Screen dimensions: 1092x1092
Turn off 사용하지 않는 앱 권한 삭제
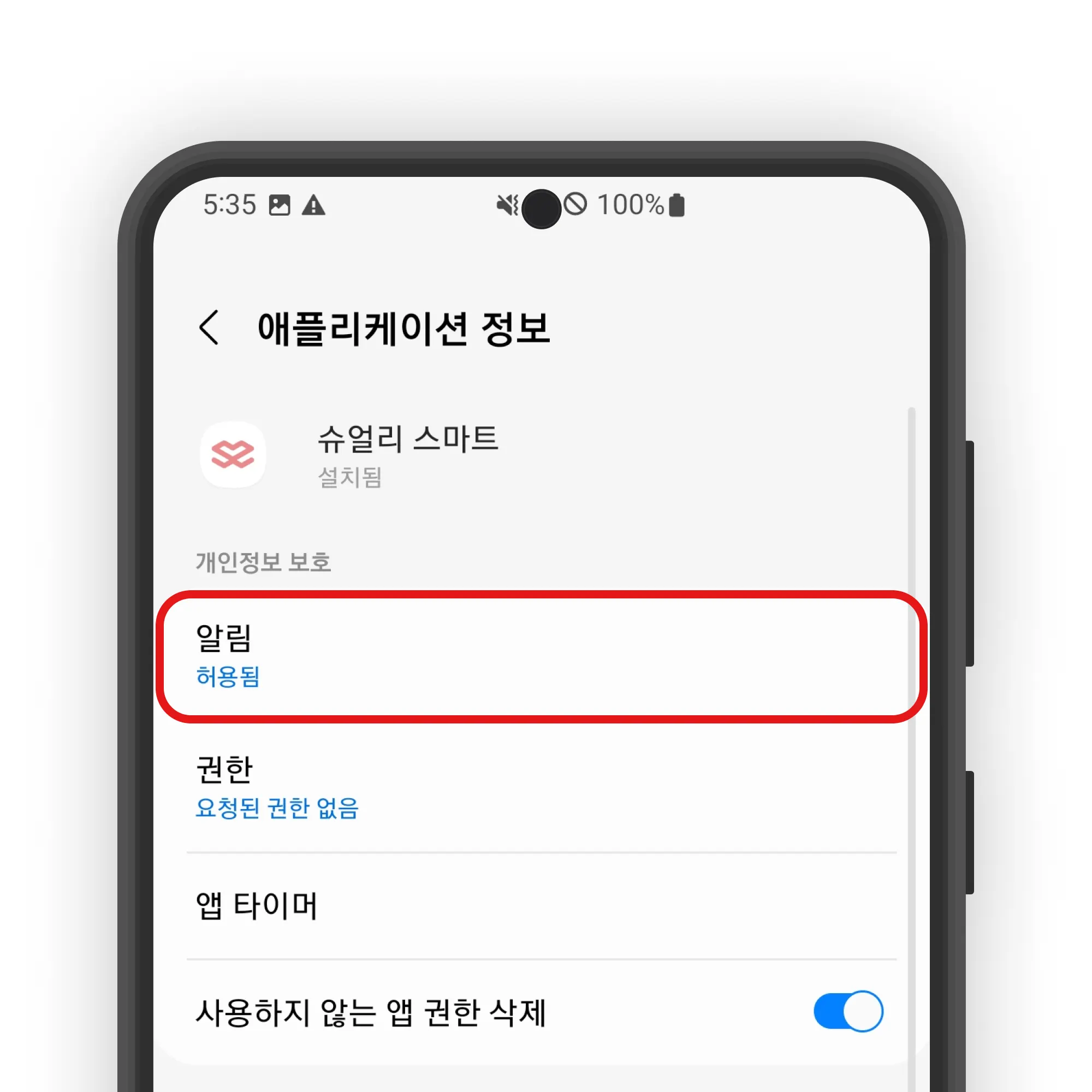click(x=848, y=1011)
